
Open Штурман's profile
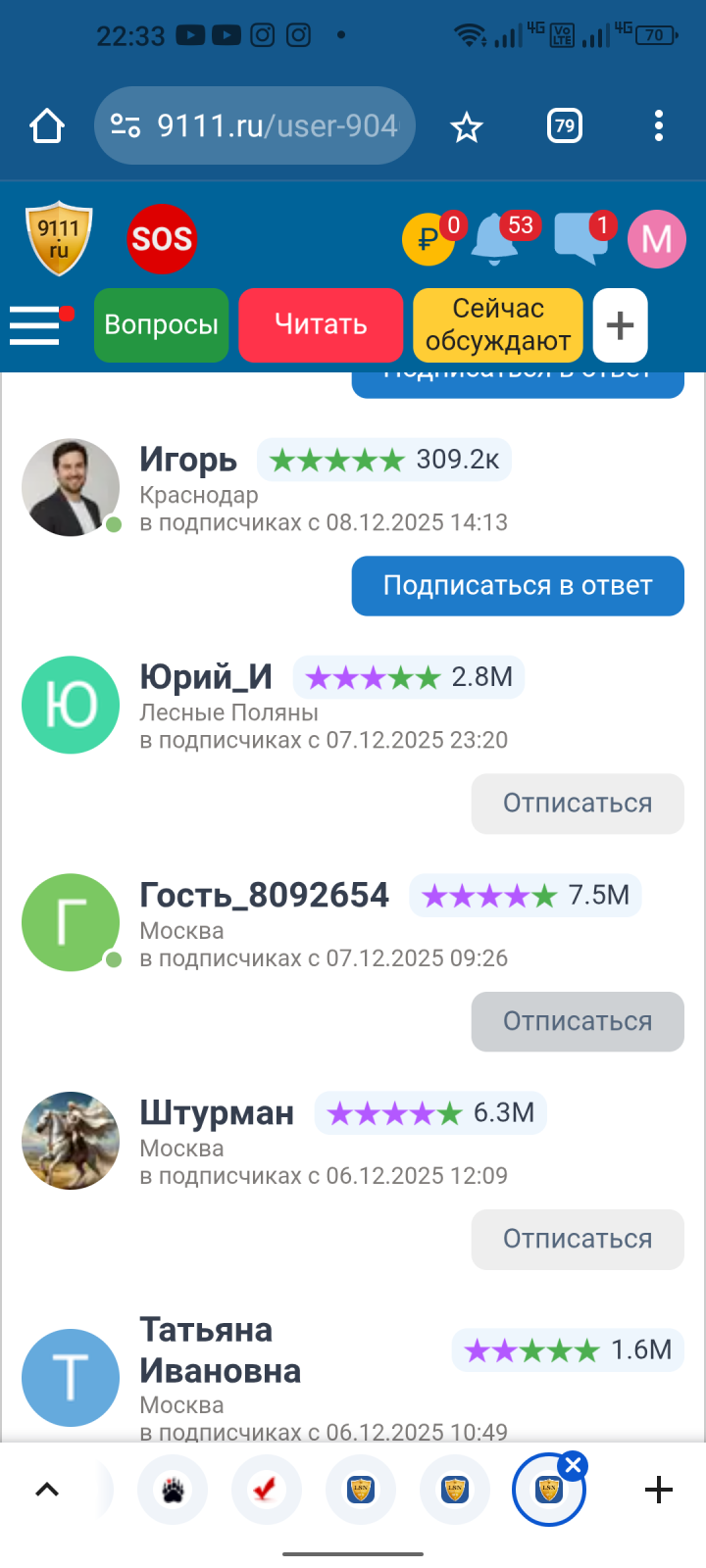click(217, 1113)
